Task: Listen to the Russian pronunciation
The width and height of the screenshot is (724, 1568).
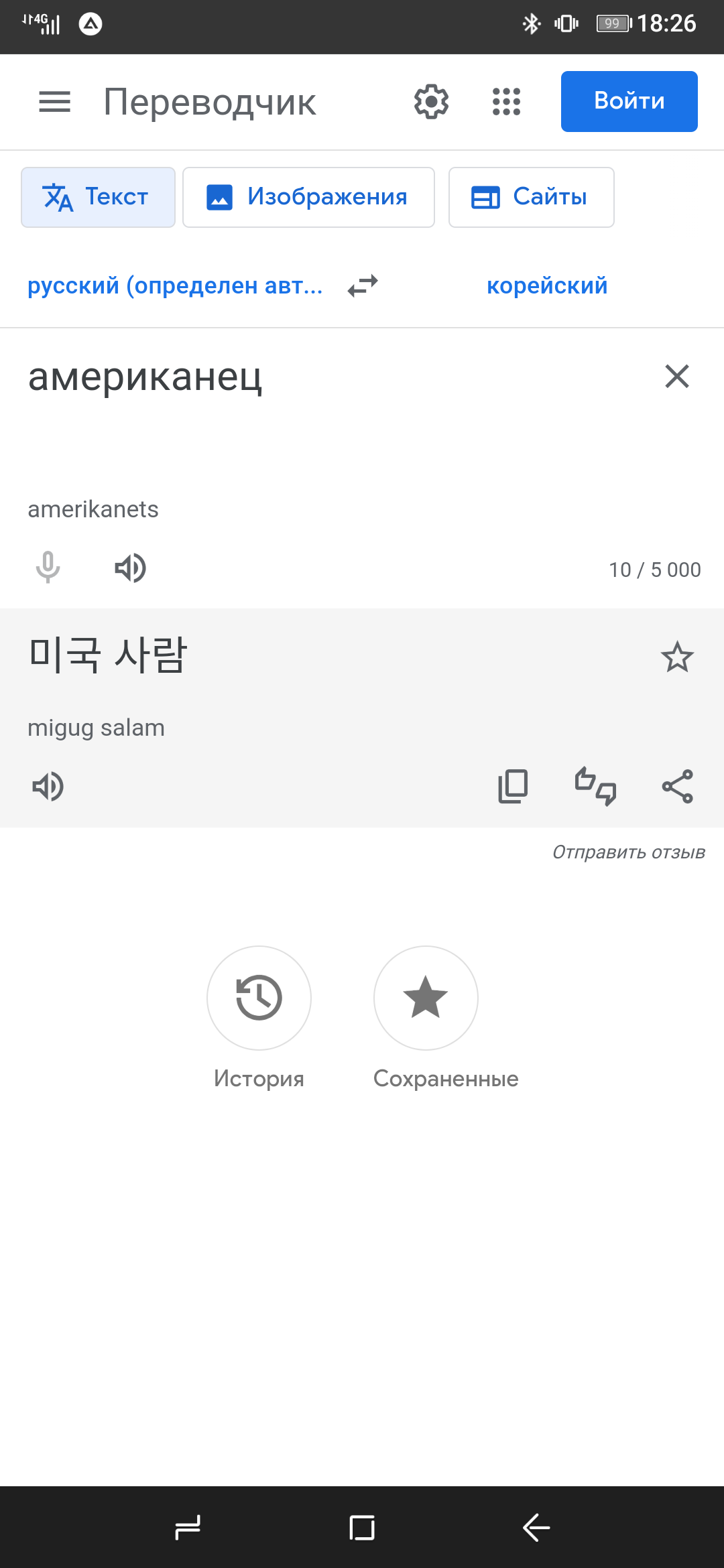Action: tap(131, 568)
